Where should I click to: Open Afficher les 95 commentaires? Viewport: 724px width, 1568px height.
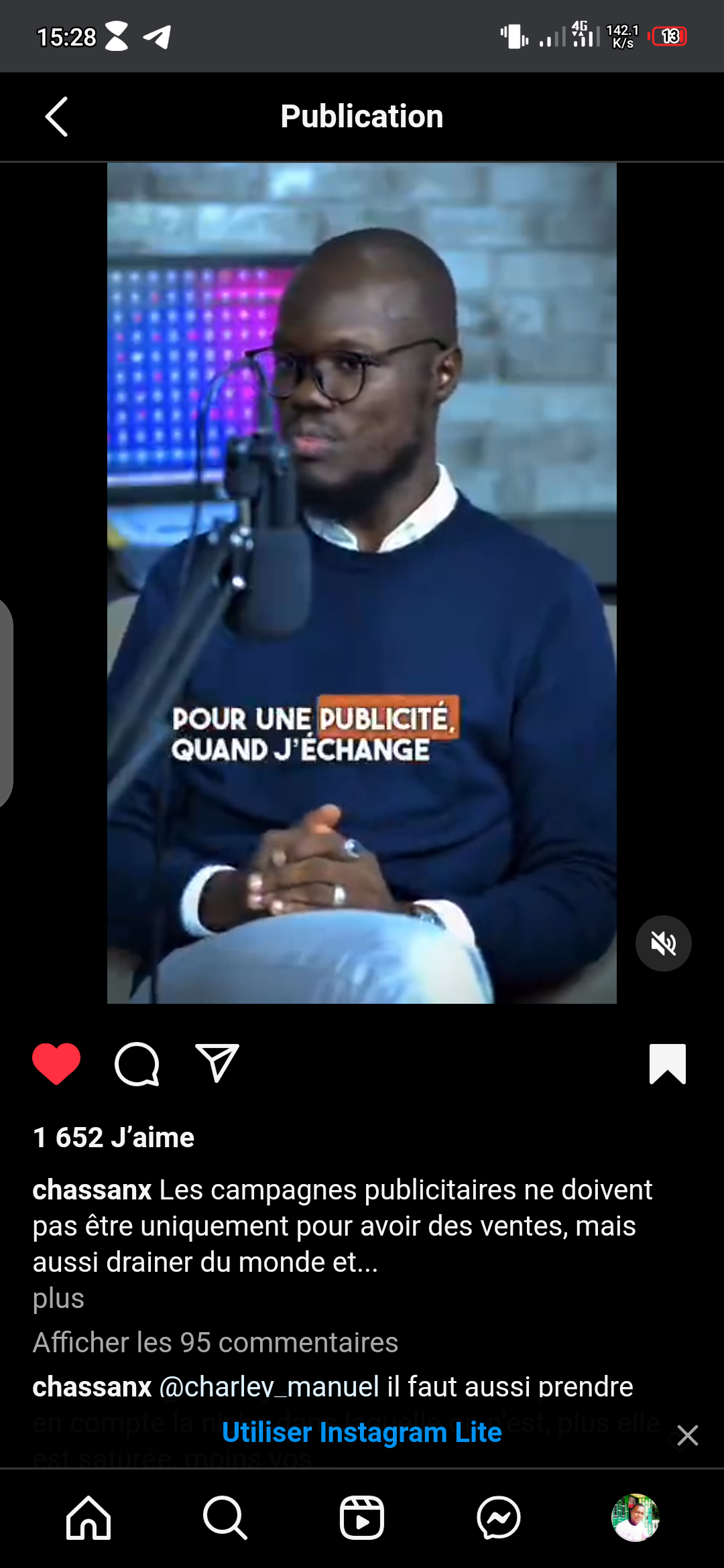(215, 1342)
